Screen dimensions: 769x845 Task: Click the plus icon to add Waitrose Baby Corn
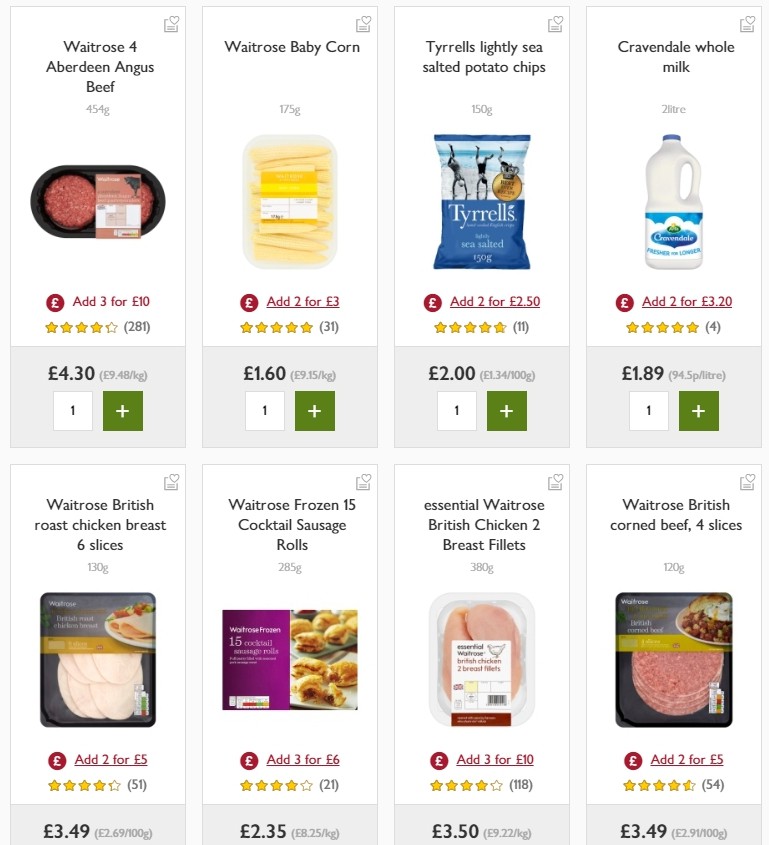[x=315, y=410]
